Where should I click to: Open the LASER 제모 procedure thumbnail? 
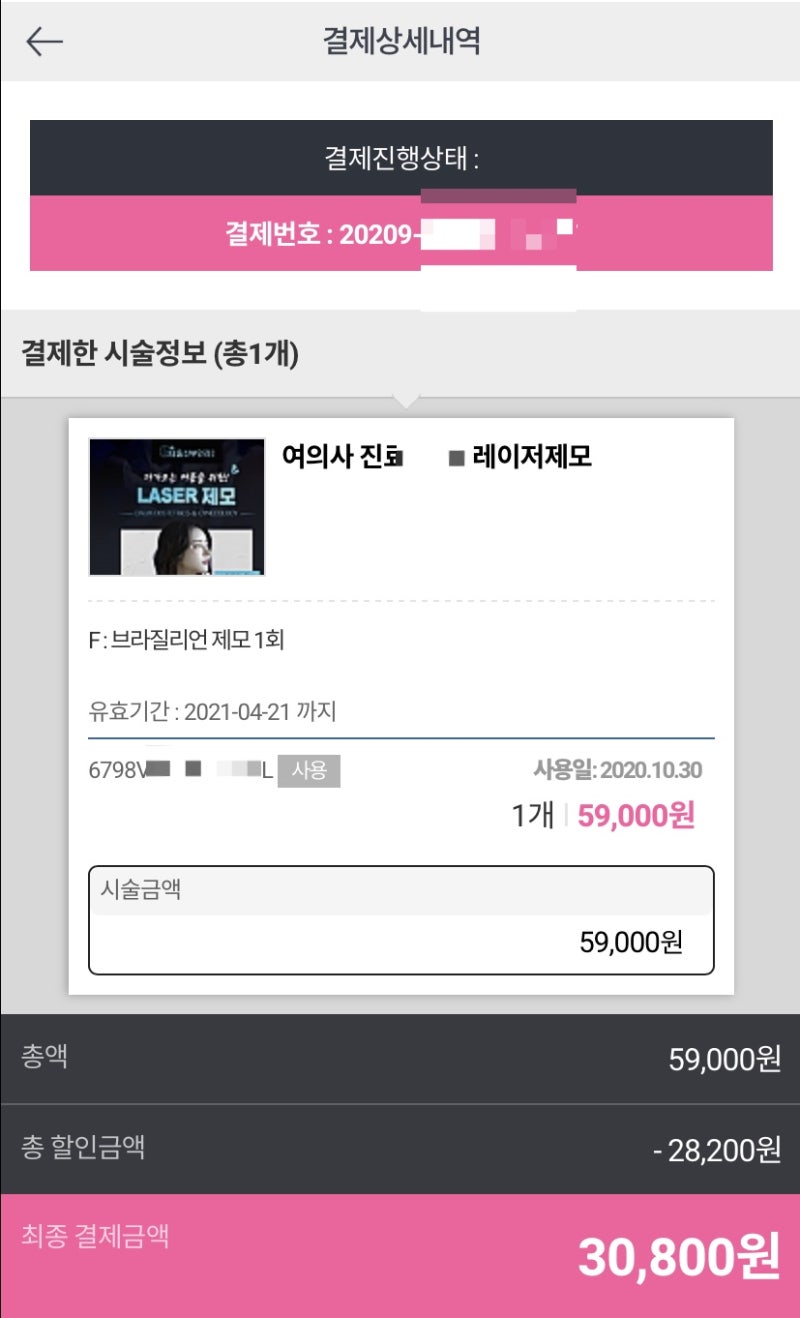177,507
